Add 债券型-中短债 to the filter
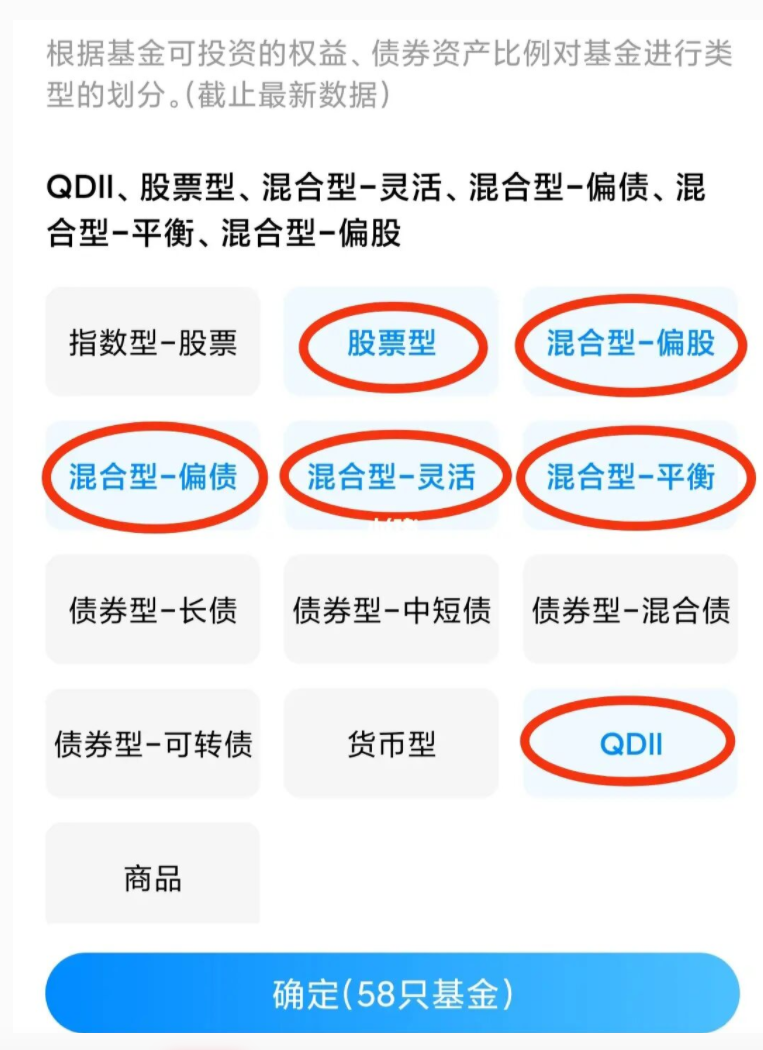Image resolution: width=763 pixels, height=1050 pixels. 391,609
